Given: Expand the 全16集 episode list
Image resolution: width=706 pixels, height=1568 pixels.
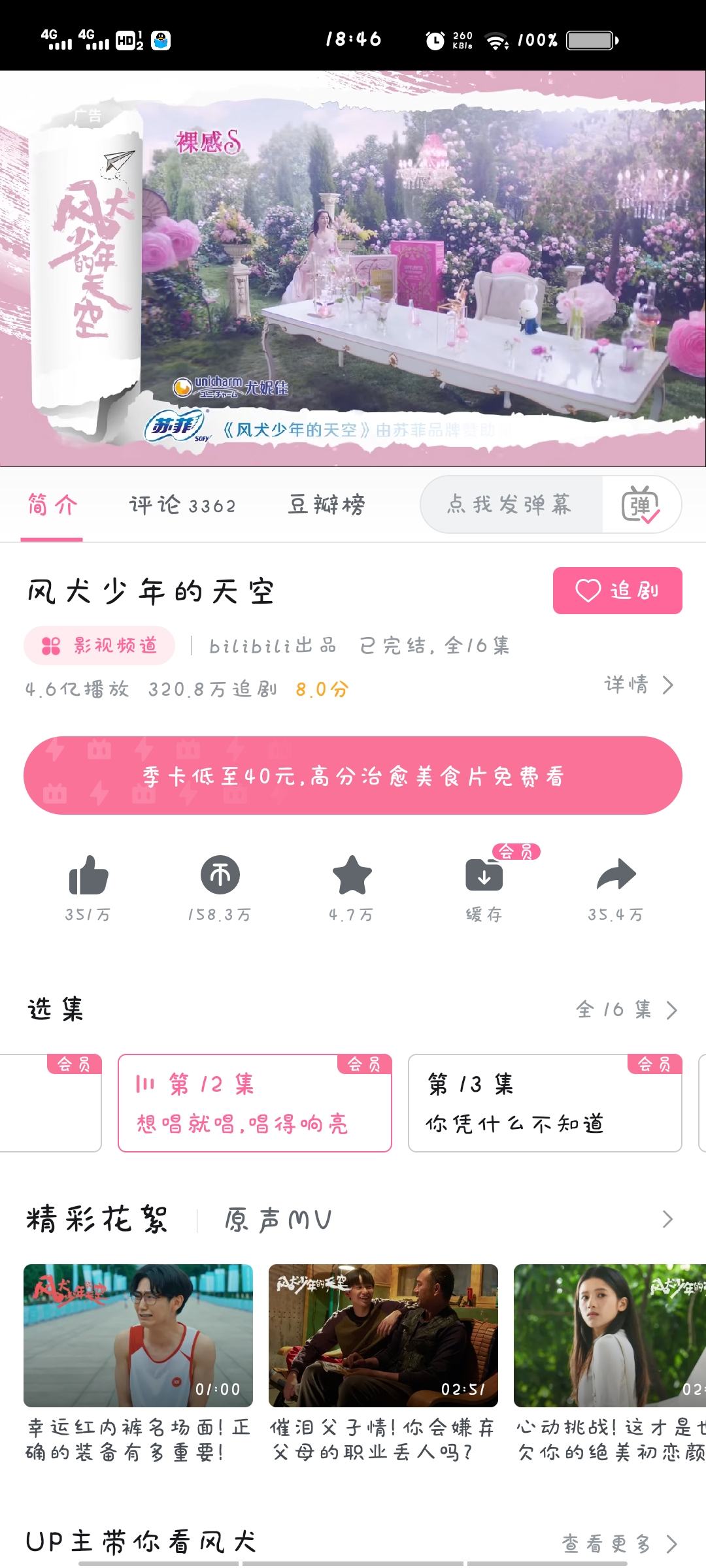Looking at the screenshot, I should tap(626, 1010).
